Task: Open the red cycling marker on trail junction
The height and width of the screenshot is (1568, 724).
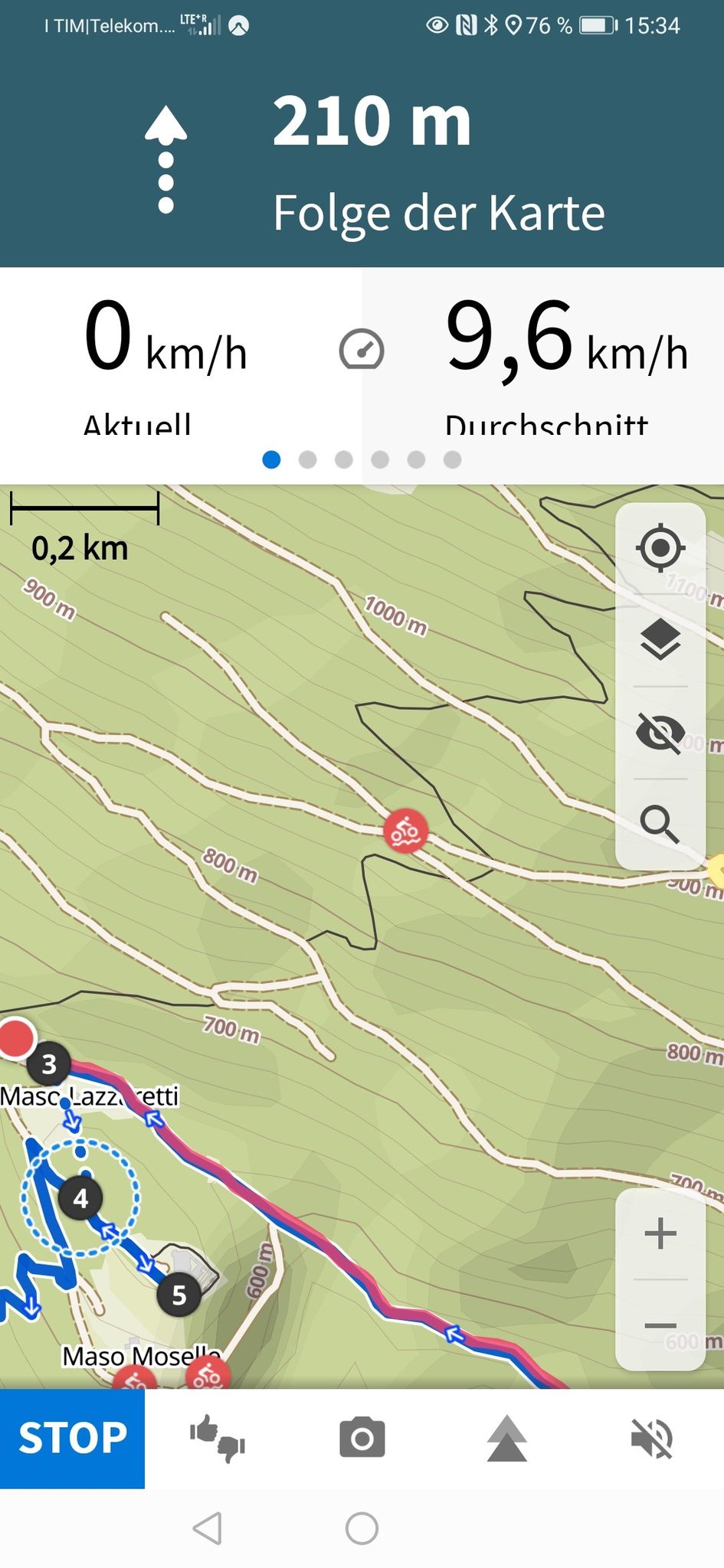Action: (x=406, y=831)
